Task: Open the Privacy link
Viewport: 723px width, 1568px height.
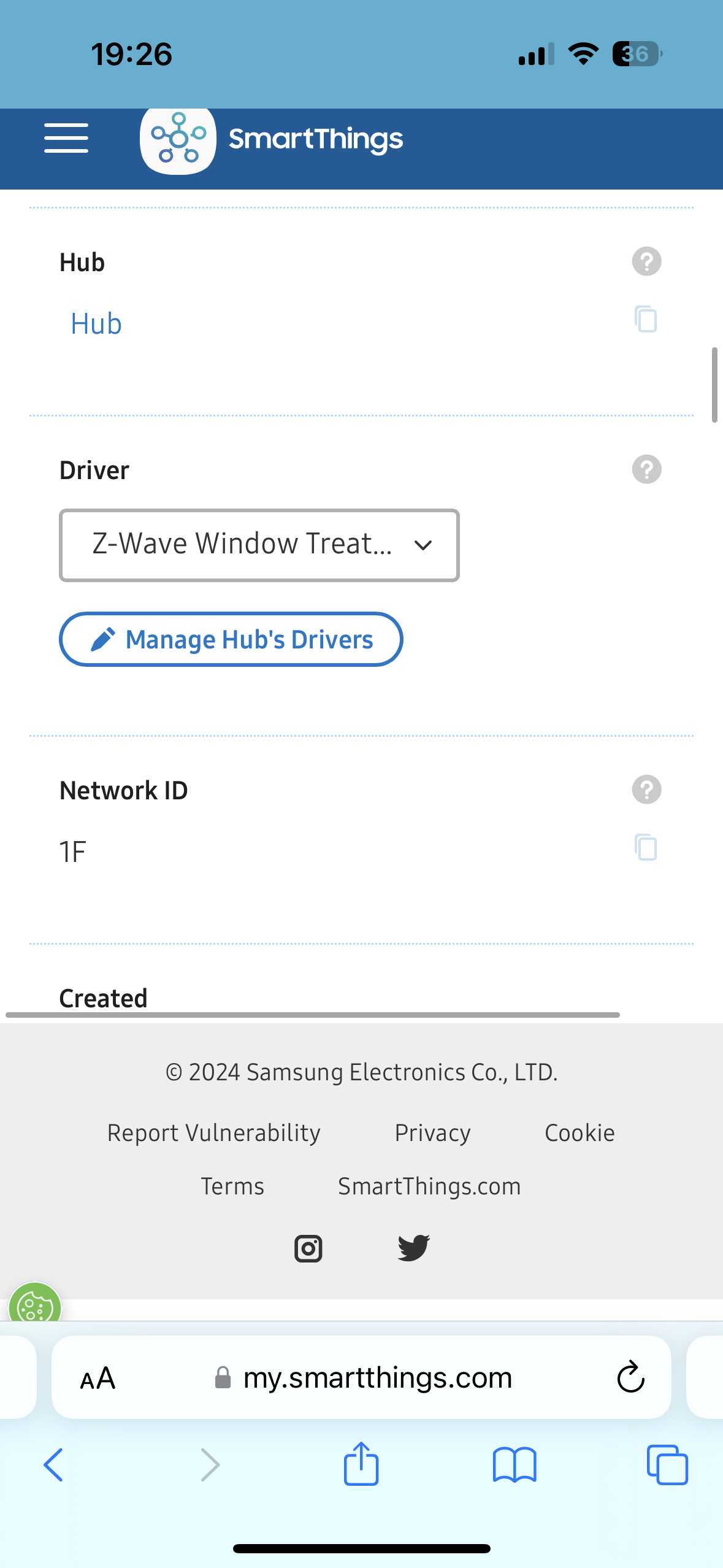Action: (x=432, y=1133)
